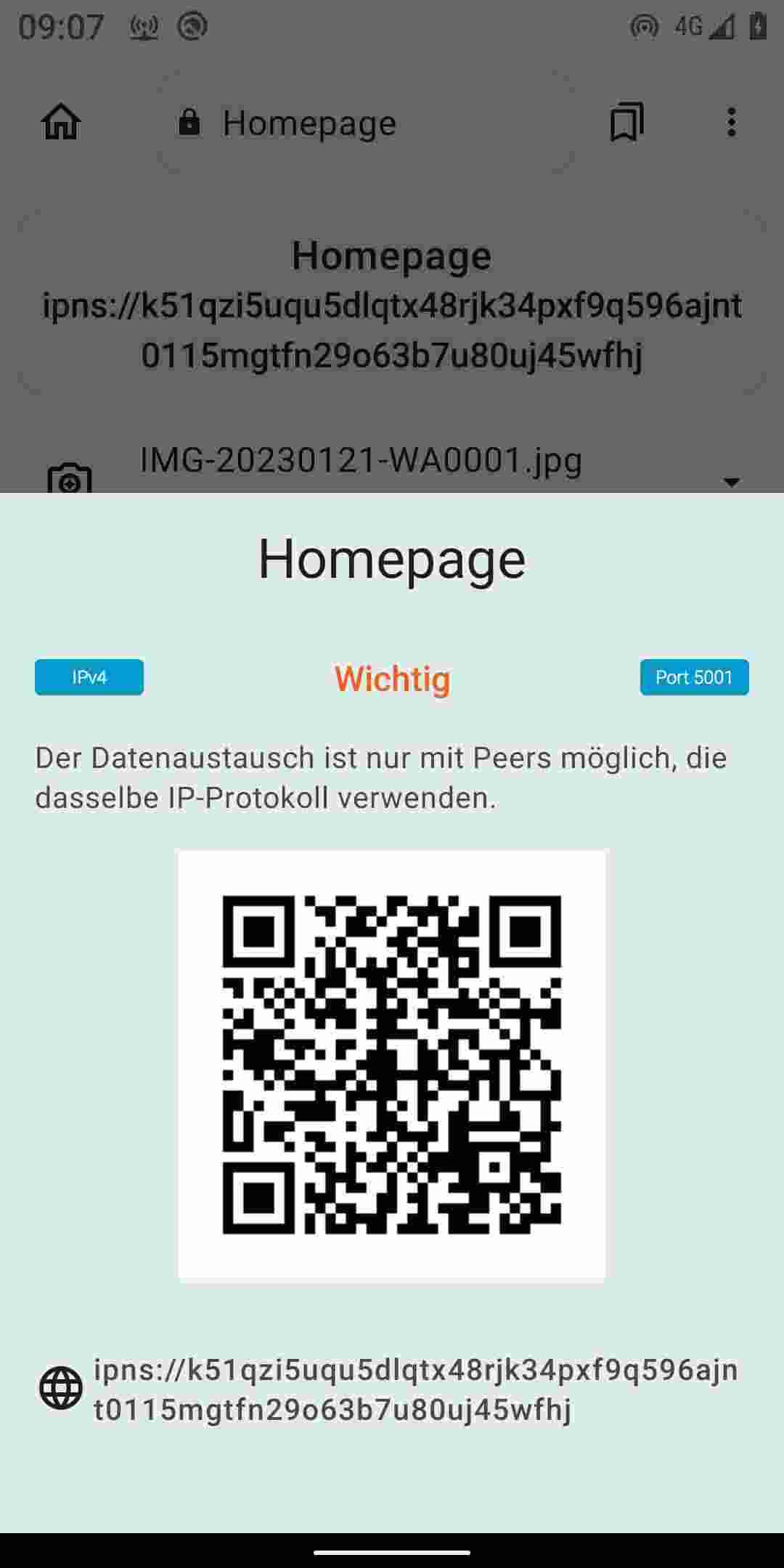Expand the IMG-20230121-WA0001.jpg dropdown arrow
Image resolution: width=784 pixels, height=1568 pixels.
click(731, 482)
